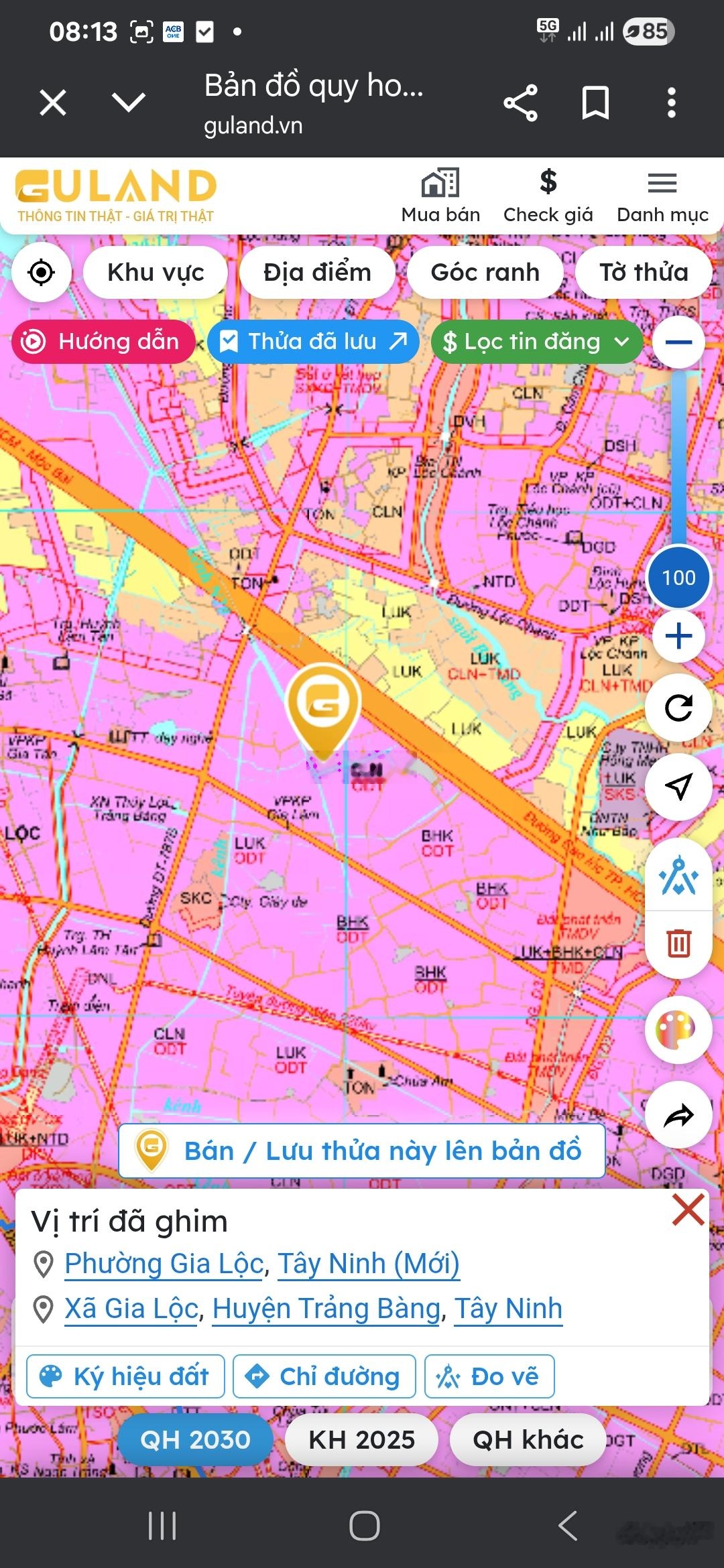Expand the Lọc tin đăng filter
Viewport: 724px width, 1568px height.
point(536,342)
